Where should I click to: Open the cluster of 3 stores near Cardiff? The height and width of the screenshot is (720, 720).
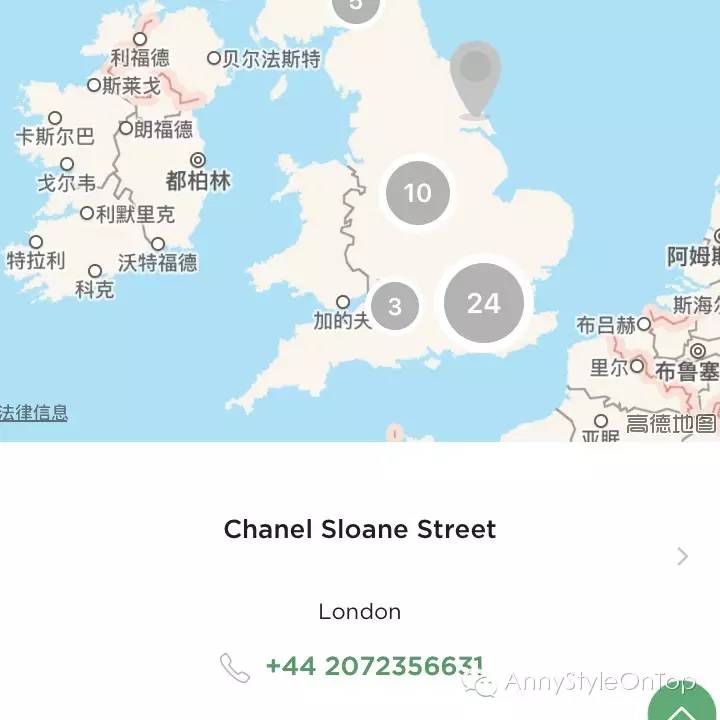point(395,306)
